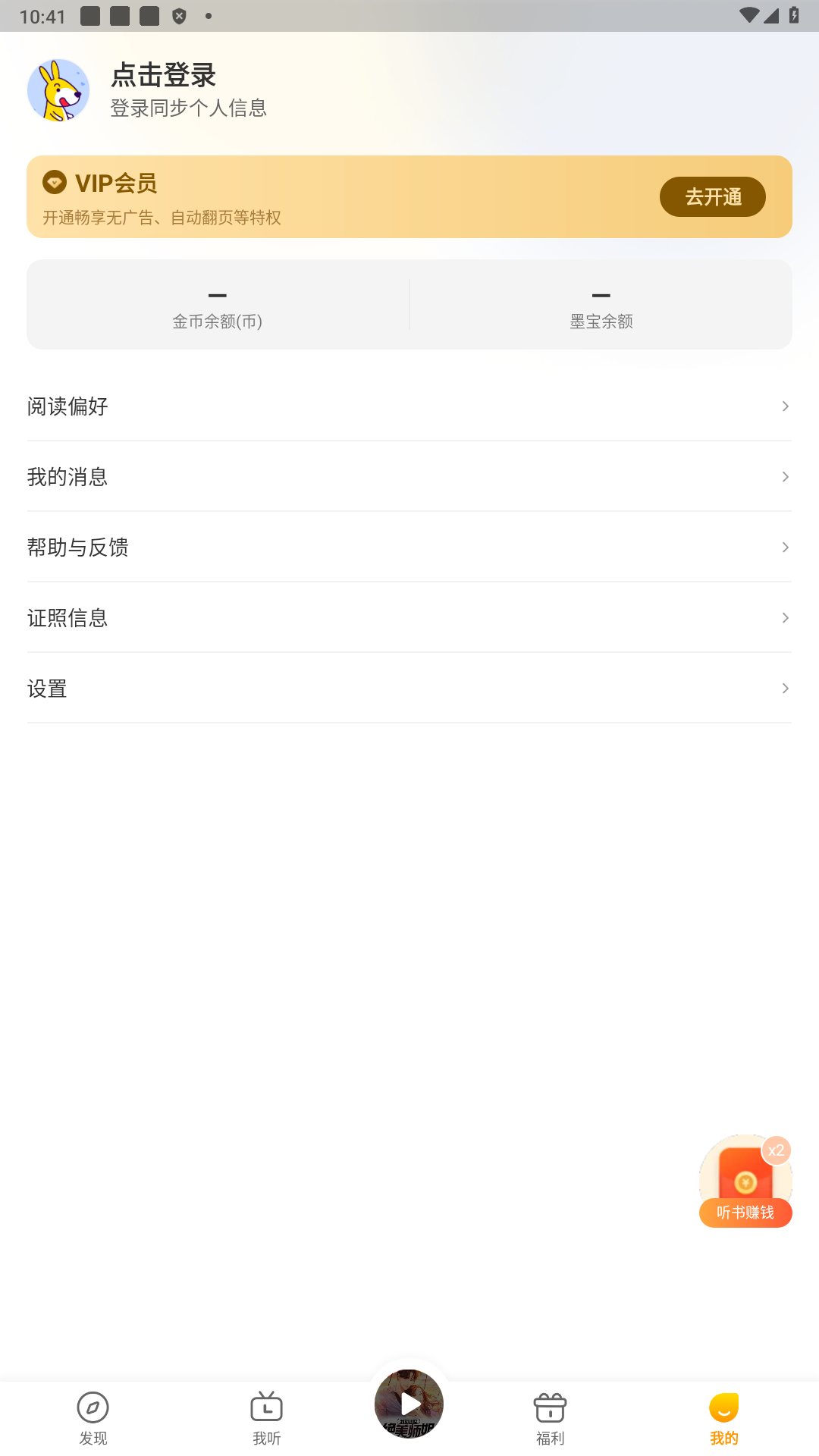819x1456 pixels.
Task: Tap 去开通 to activate VIP
Action: (712, 197)
